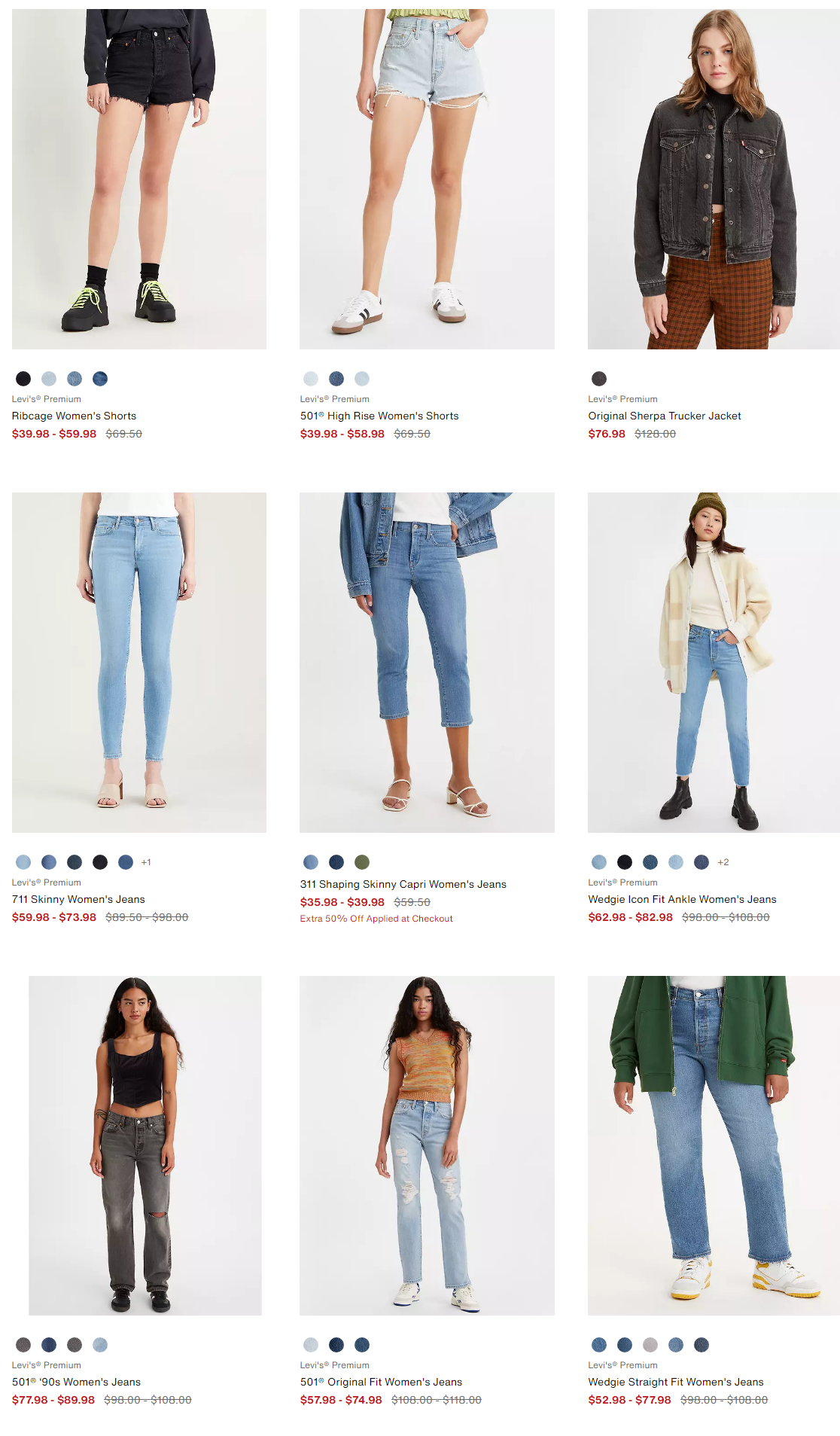This screenshot has width=840, height=1436.
Task: Select dark gray swatch for Sherpa Trucker Jacket
Action: tap(599, 379)
